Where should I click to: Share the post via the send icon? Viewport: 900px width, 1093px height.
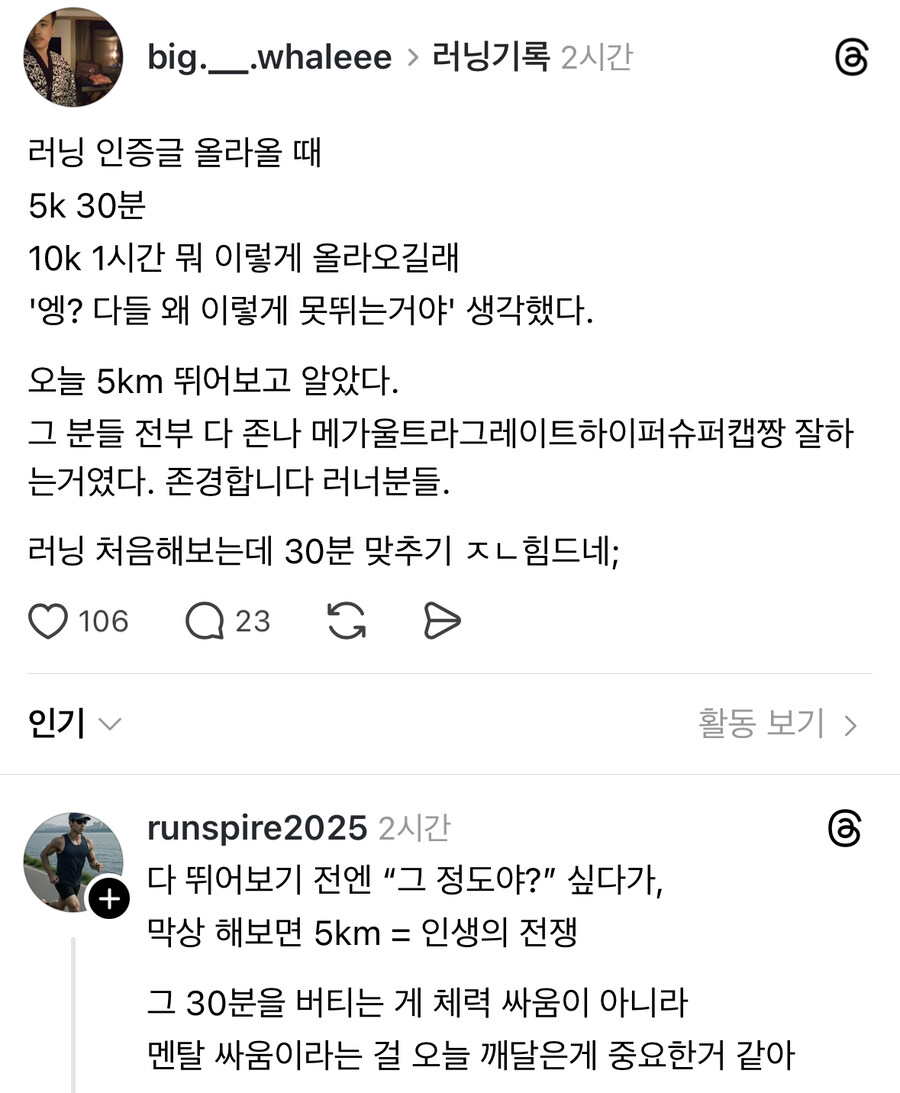coord(441,621)
